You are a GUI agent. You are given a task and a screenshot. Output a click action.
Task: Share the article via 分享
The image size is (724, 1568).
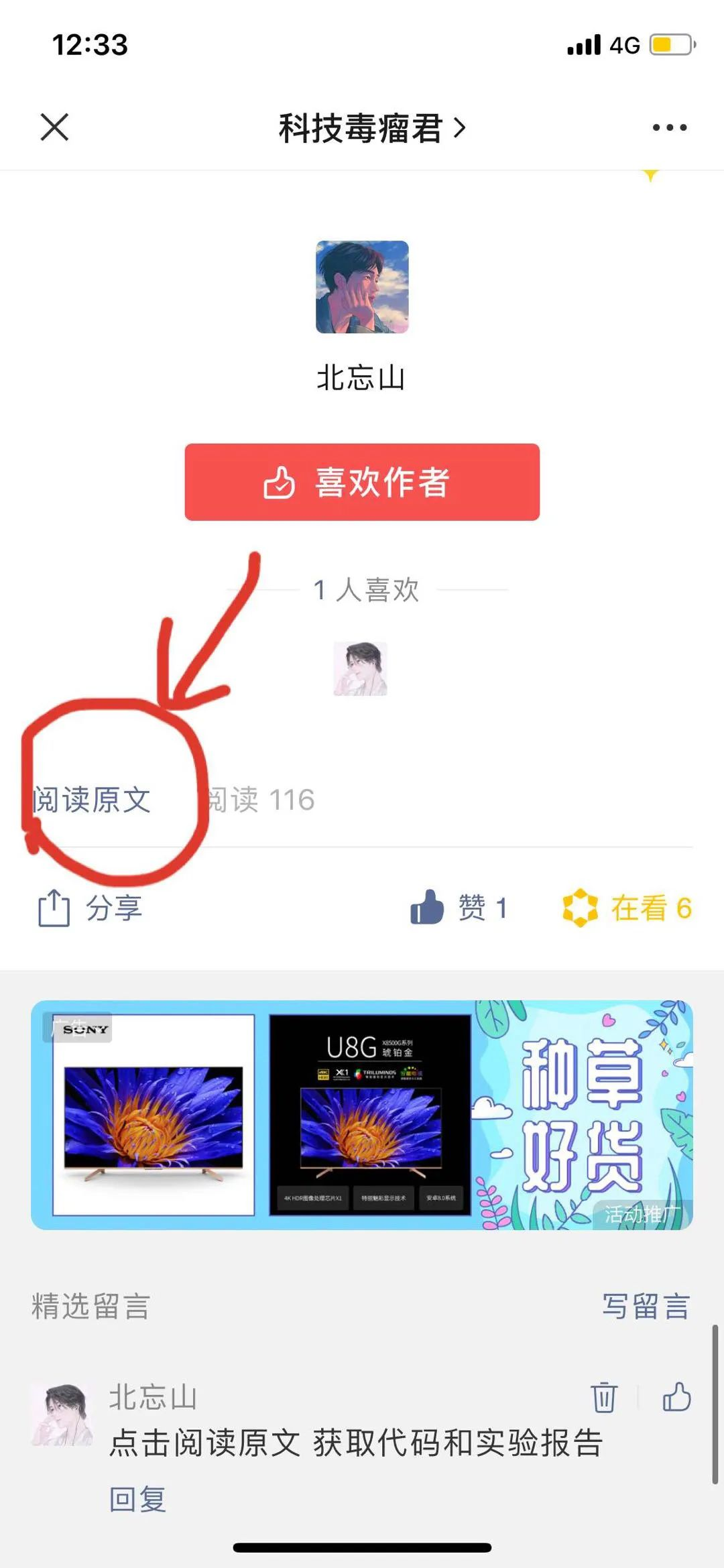(x=90, y=908)
